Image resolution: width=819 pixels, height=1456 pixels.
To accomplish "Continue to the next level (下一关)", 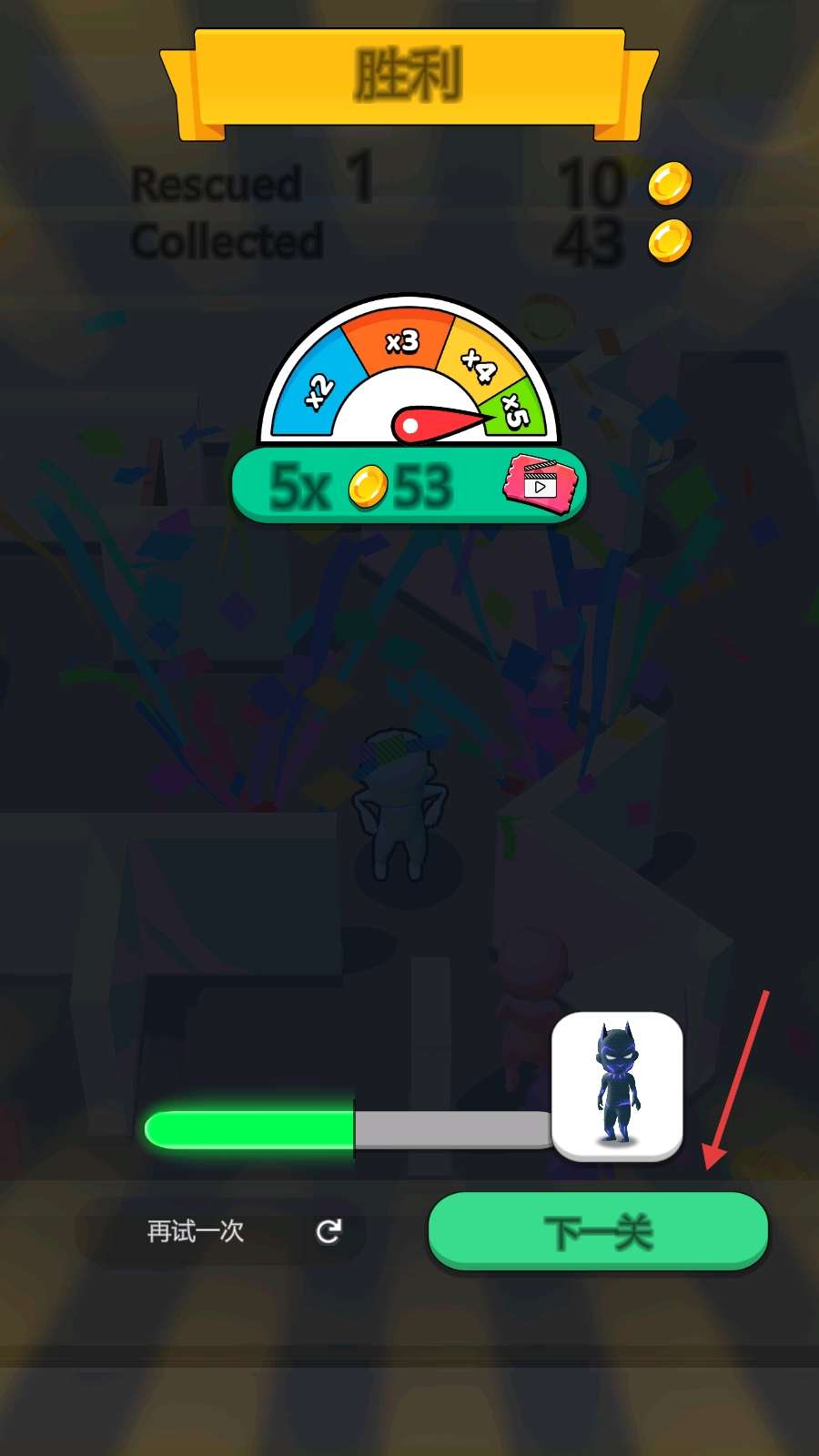I will tap(598, 1231).
